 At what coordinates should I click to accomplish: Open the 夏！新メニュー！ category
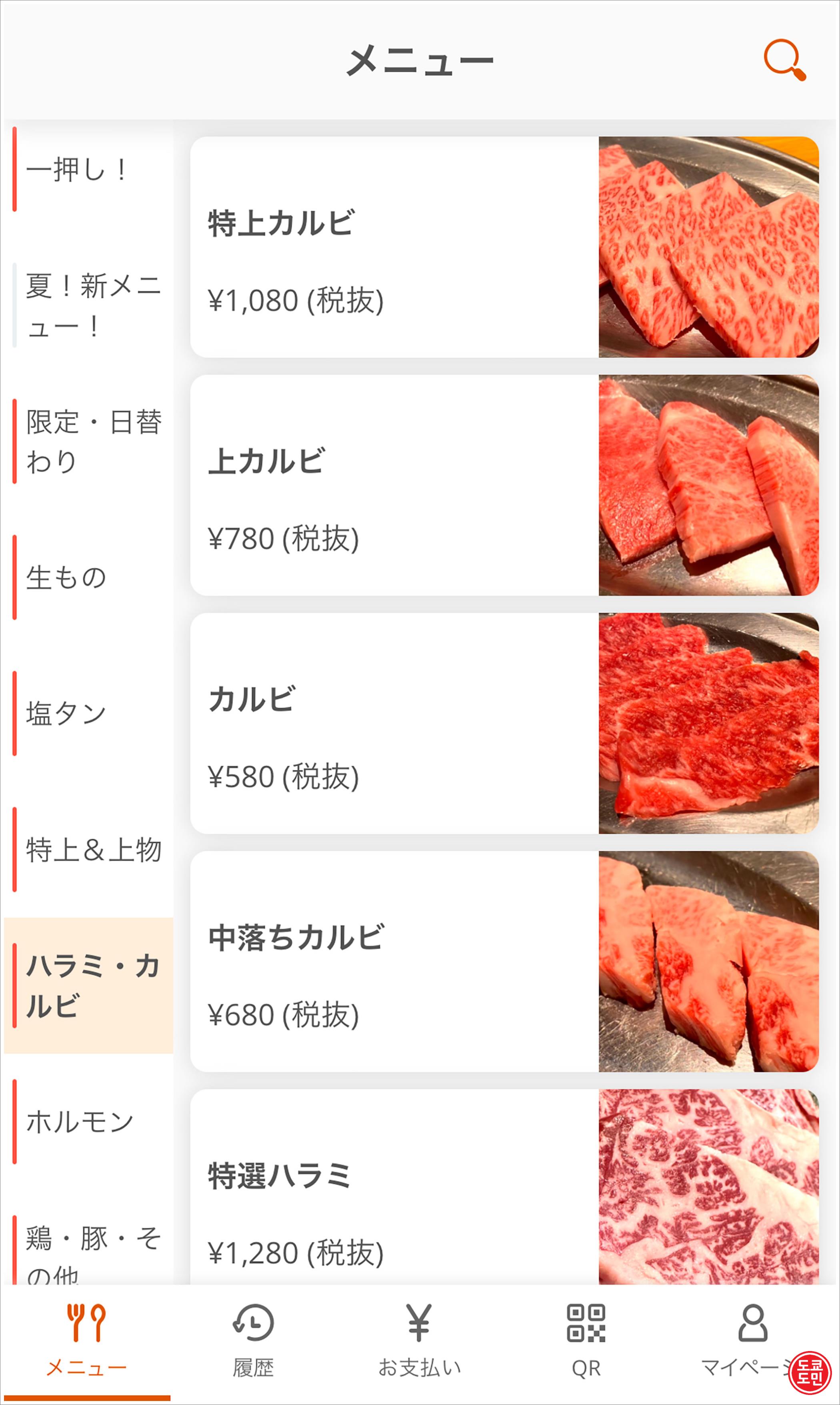(x=90, y=305)
